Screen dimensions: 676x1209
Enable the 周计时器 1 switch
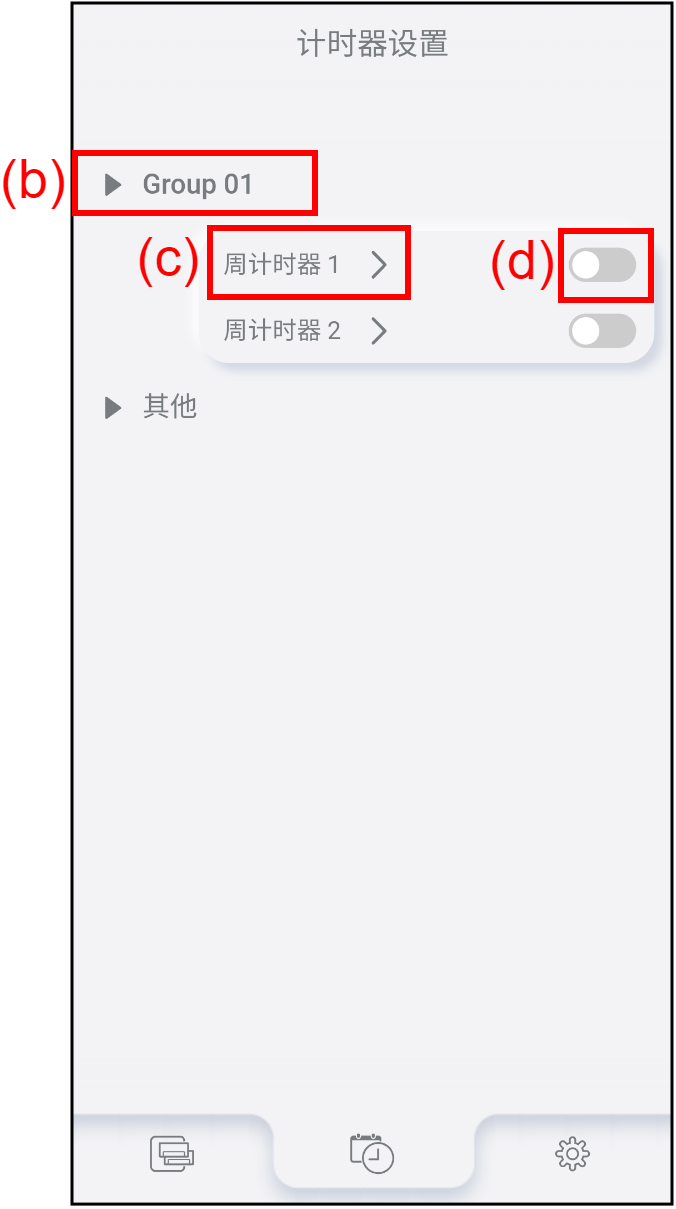click(602, 265)
